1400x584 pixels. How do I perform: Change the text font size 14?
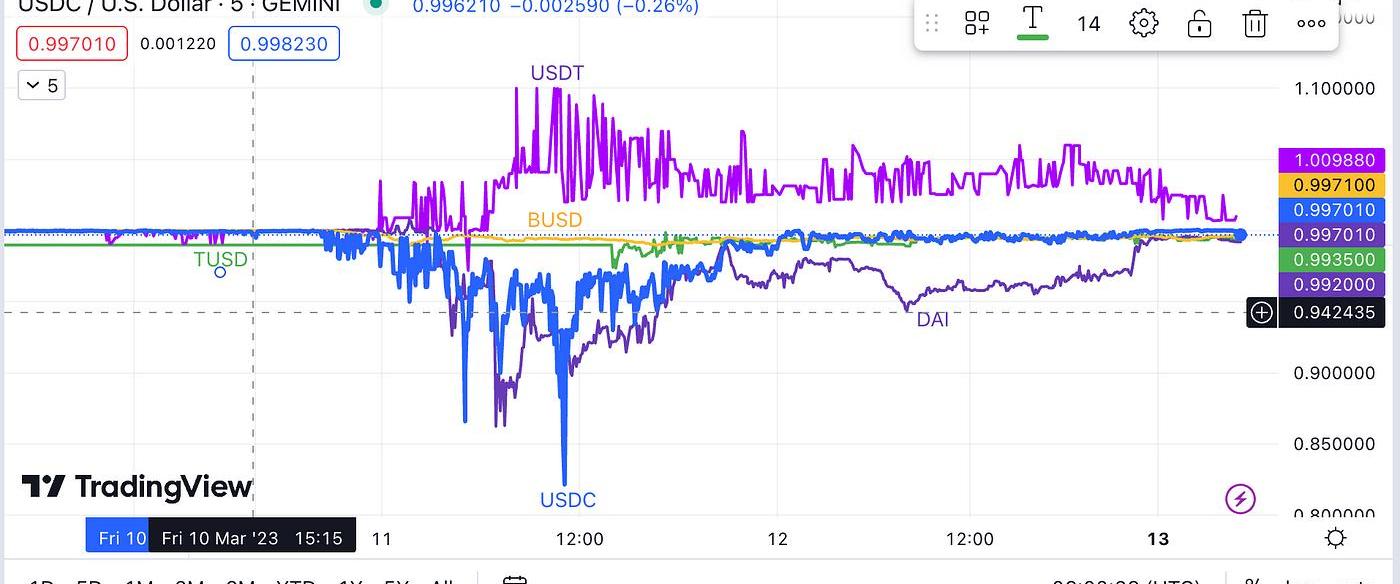click(x=1088, y=23)
